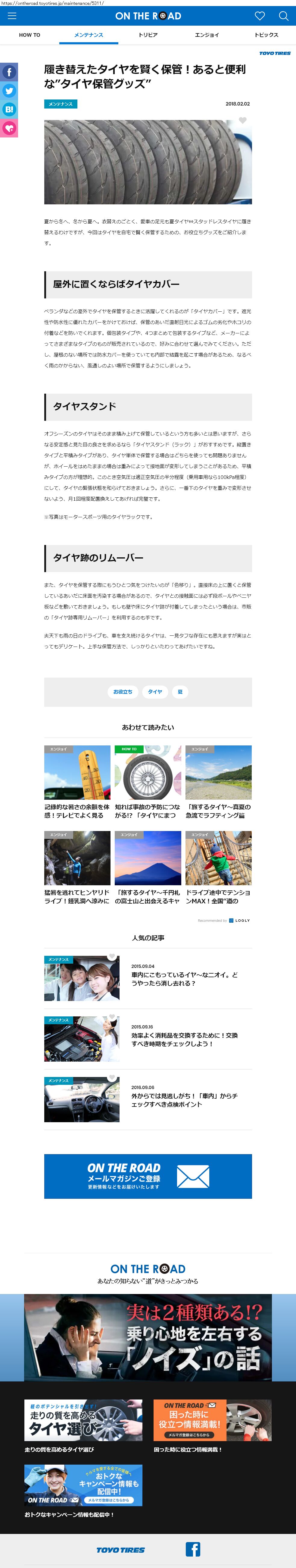
Task: Go to the トピックス tab
Action: pyautogui.click(x=266, y=35)
